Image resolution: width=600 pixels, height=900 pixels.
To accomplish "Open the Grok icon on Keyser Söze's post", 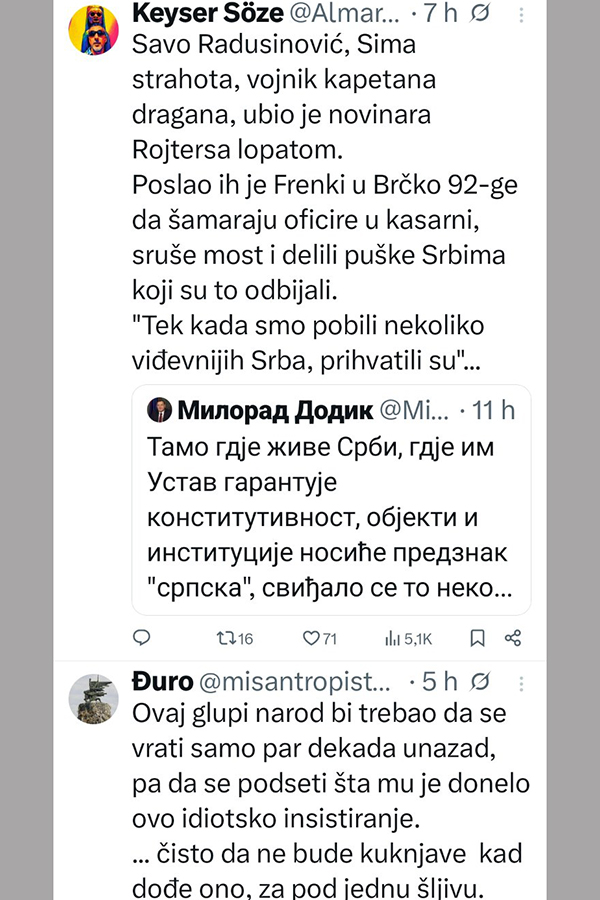I will tap(480, 13).
